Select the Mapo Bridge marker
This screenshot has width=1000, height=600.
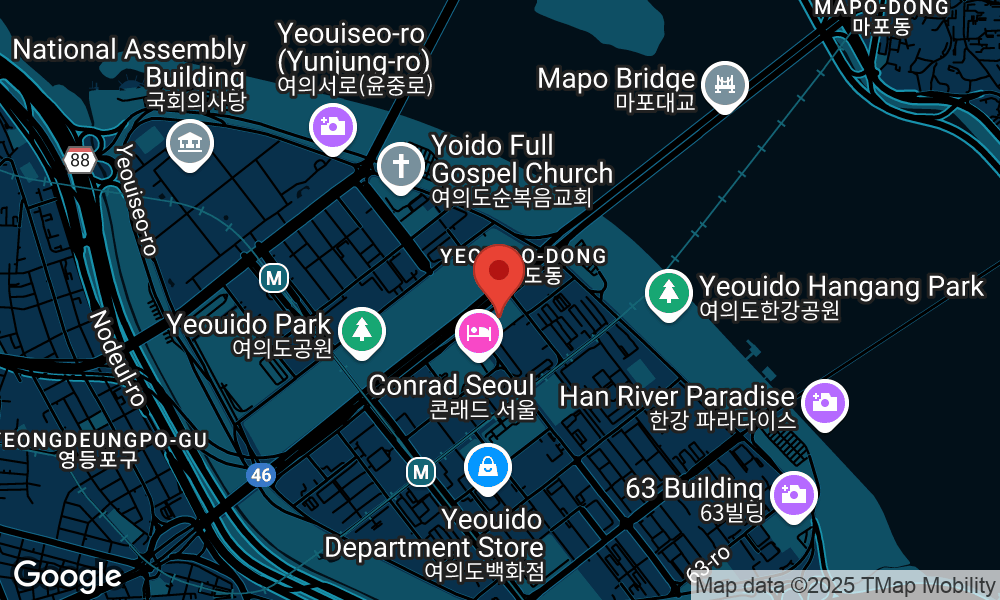click(x=724, y=84)
